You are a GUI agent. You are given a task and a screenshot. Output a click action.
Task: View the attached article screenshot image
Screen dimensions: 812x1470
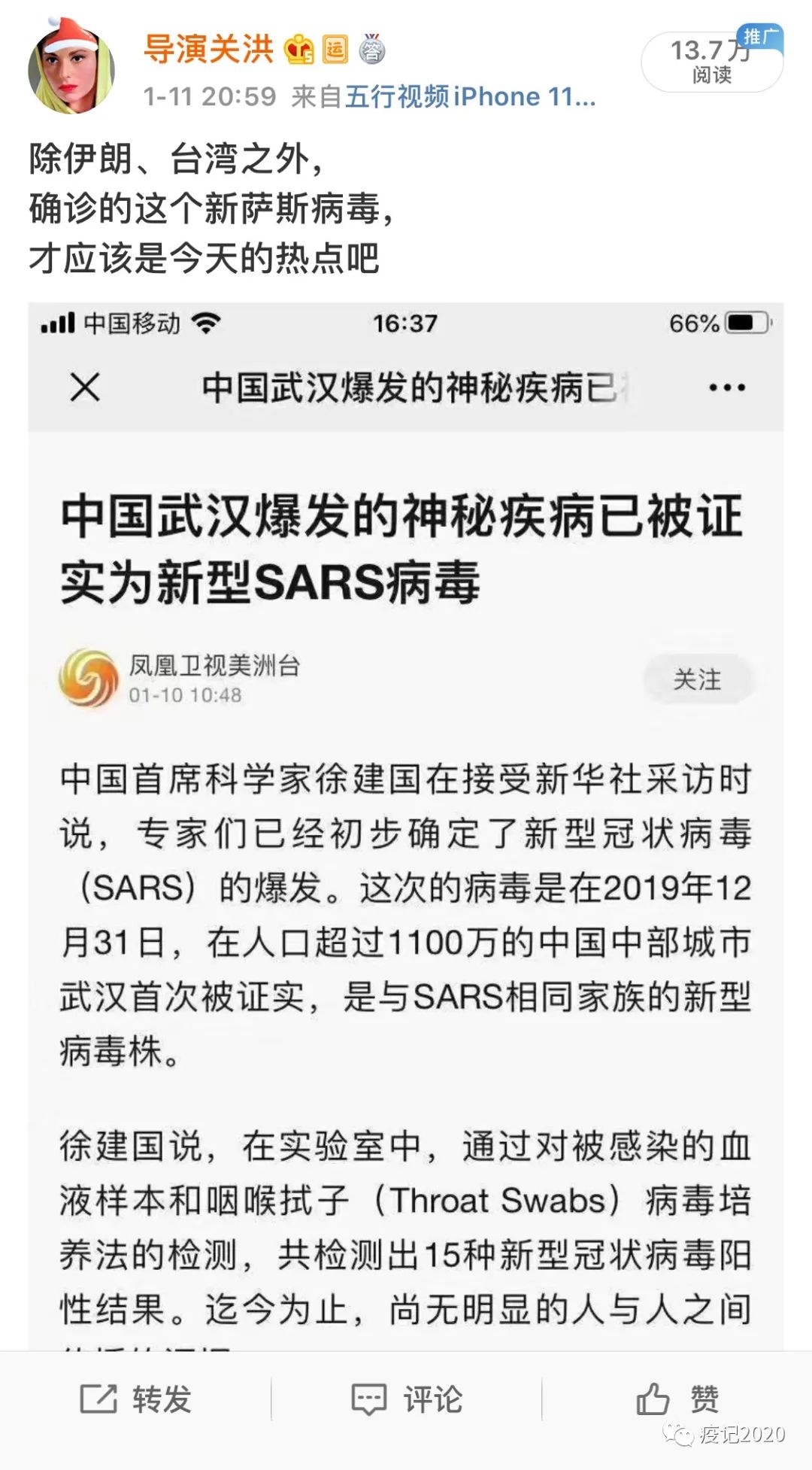[x=406, y=828]
